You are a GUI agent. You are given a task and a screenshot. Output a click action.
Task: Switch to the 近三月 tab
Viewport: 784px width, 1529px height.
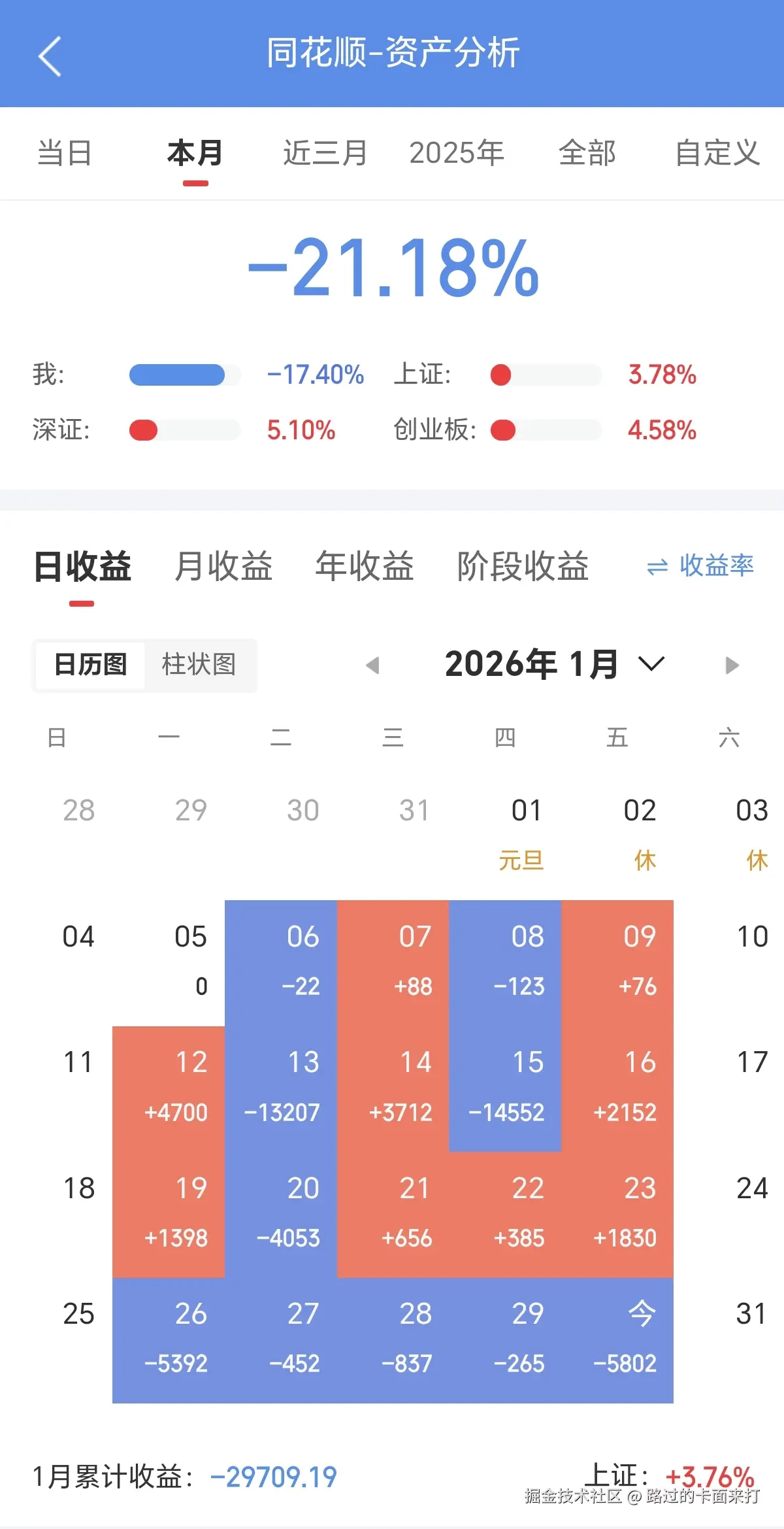(x=324, y=154)
